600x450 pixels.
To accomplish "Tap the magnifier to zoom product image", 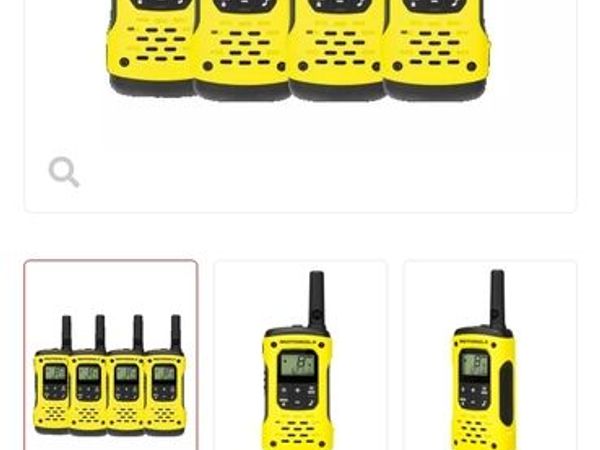I will pos(64,172).
